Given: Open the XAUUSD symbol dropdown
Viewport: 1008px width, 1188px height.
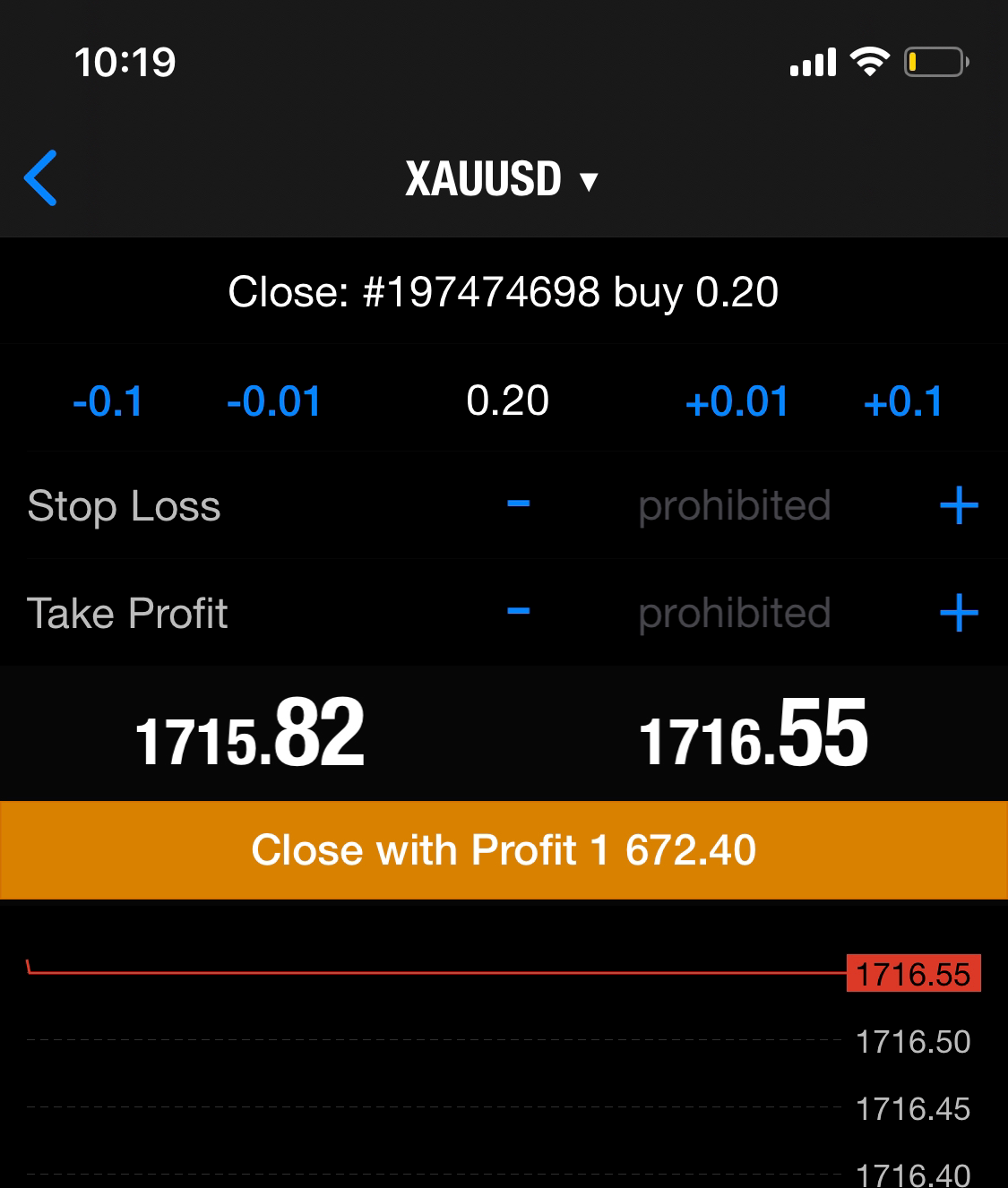Looking at the screenshot, I should coord(502,179).
